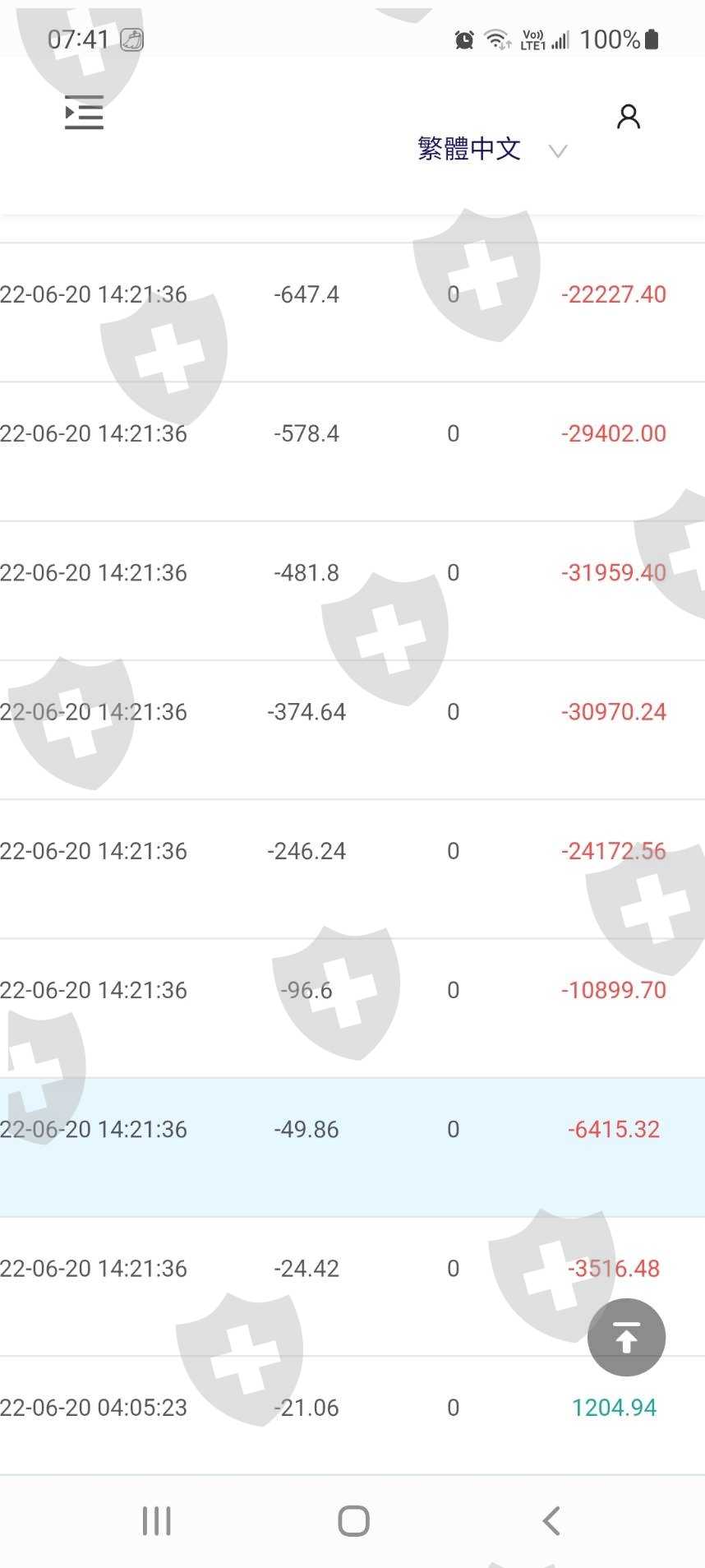Image resolution: width=705 pixels, height=1568 pixels.
Task: Tap the back-to-top floating button
Action: coord(626,1337)
